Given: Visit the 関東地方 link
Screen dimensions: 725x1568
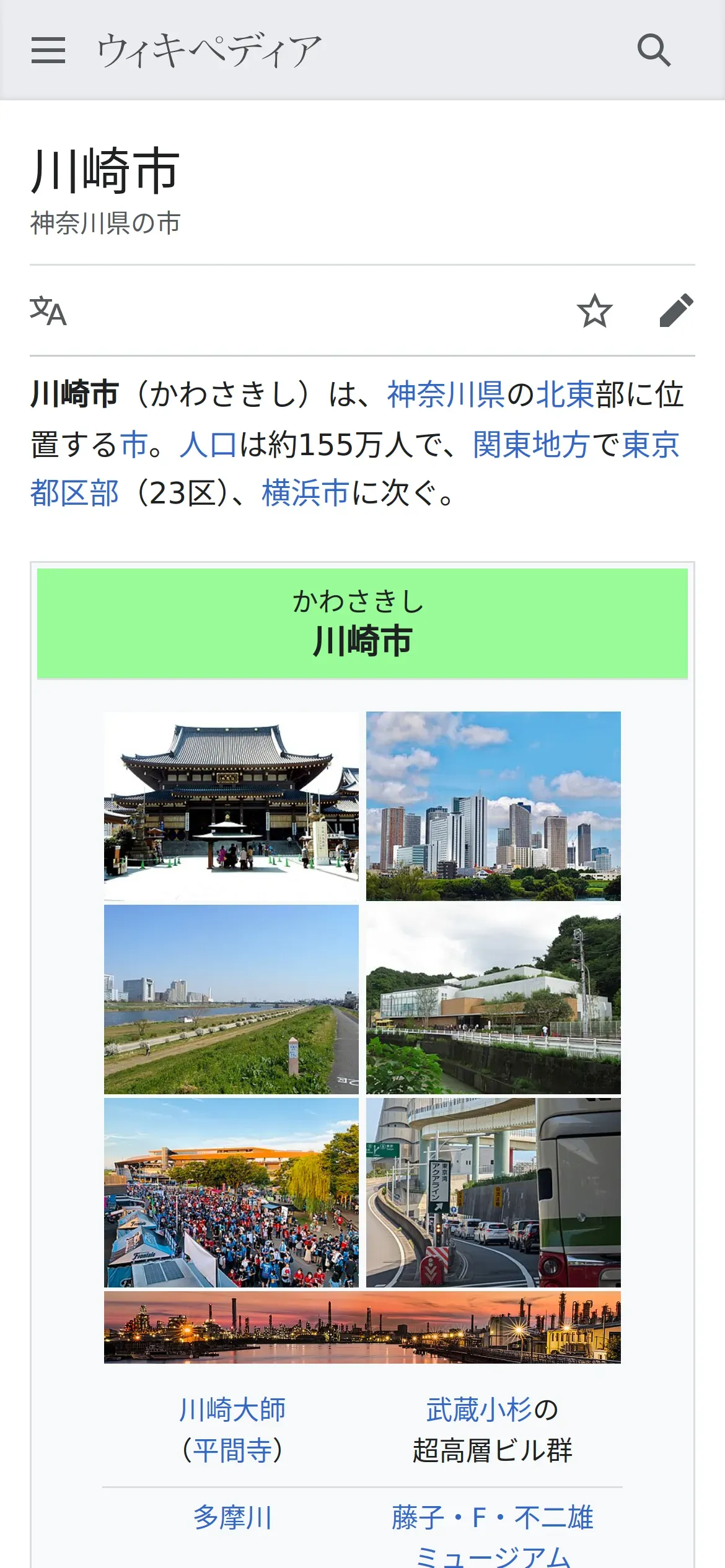Looking at the screenshot, I should (x=532, y=444).
